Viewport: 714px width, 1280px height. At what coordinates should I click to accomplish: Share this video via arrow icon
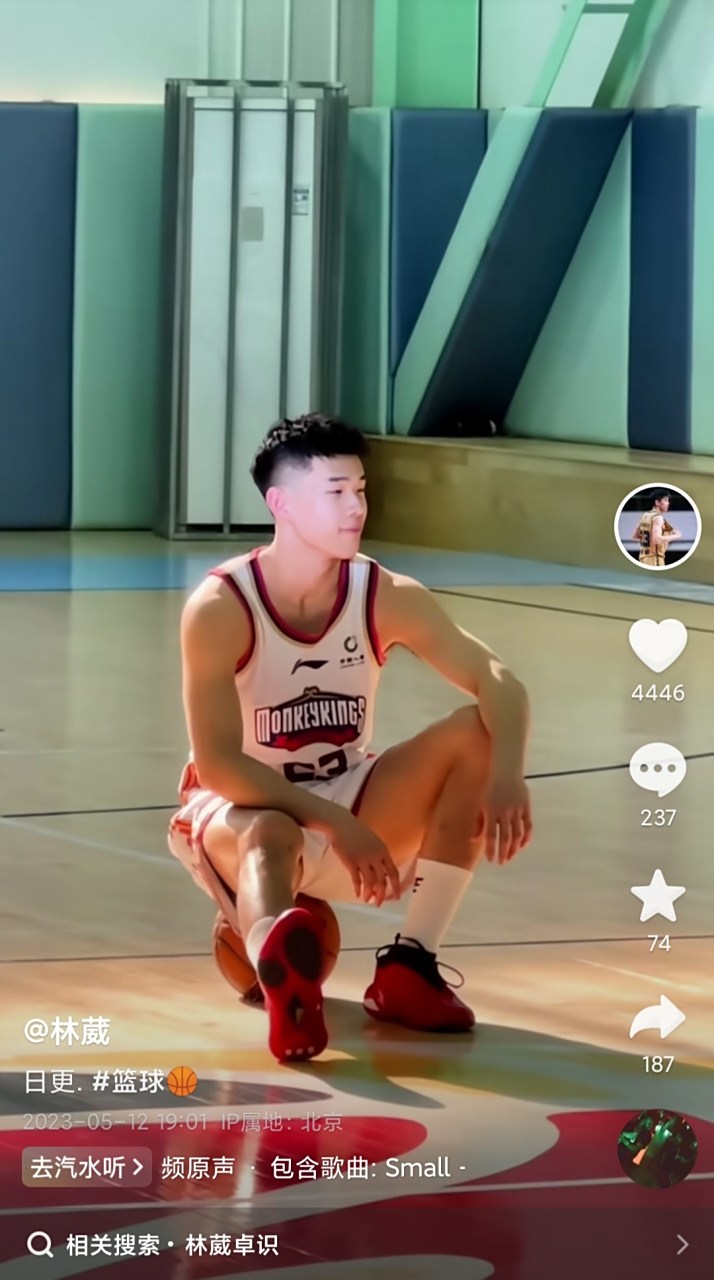click(657, 1020)
